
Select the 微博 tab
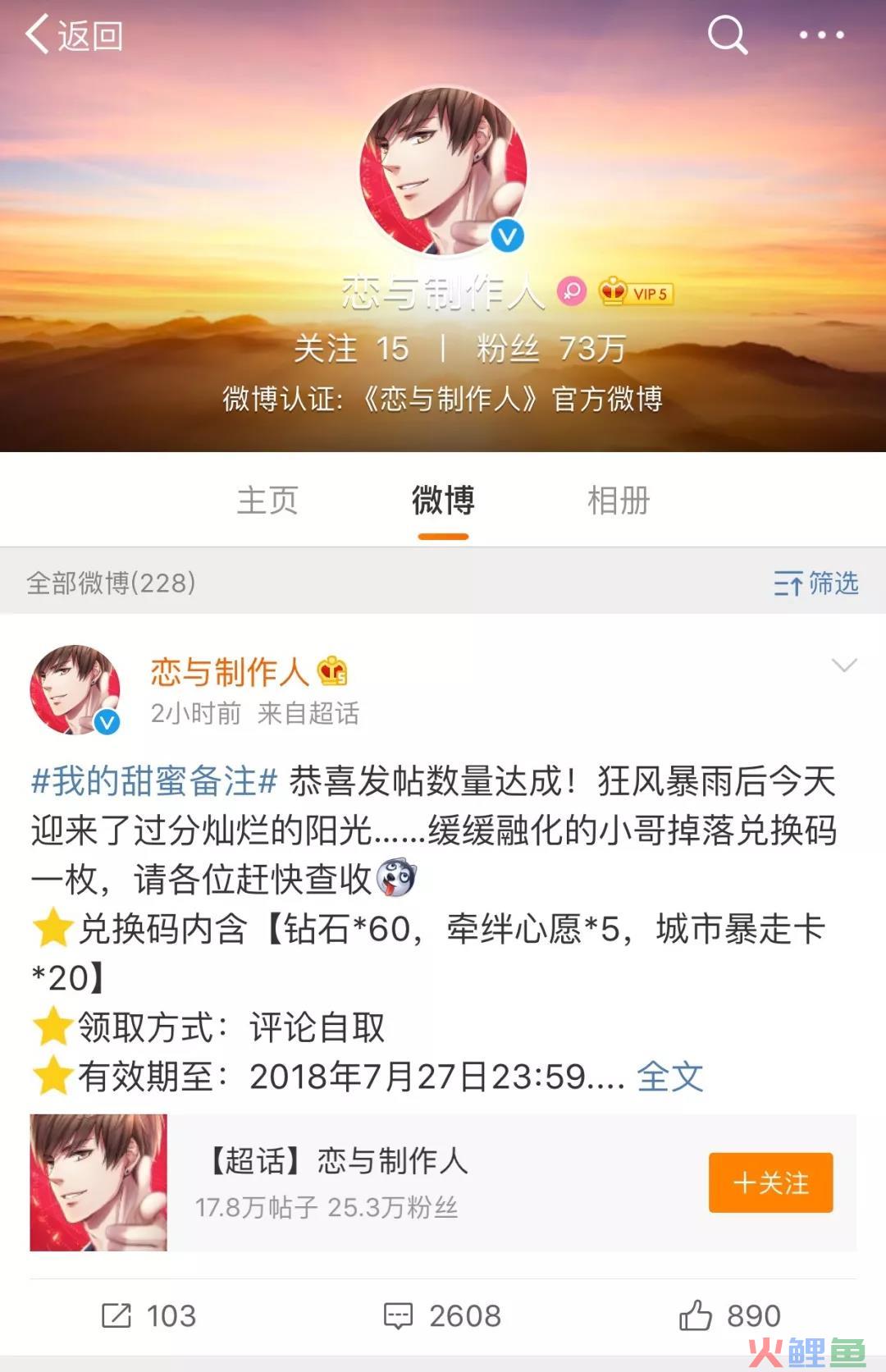(x=443, y=501)
